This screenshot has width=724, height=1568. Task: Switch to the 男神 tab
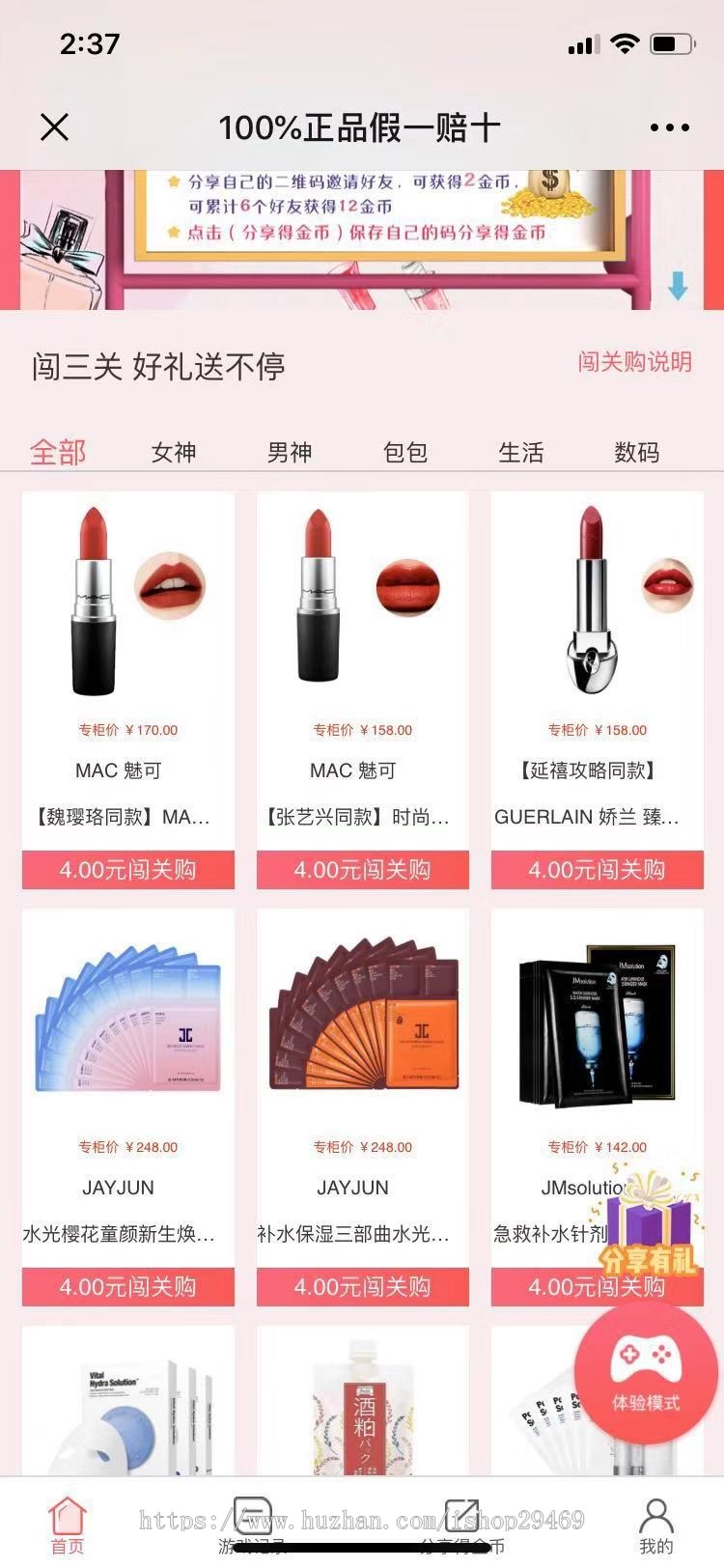pyautogui.click(x=290, y=452)
